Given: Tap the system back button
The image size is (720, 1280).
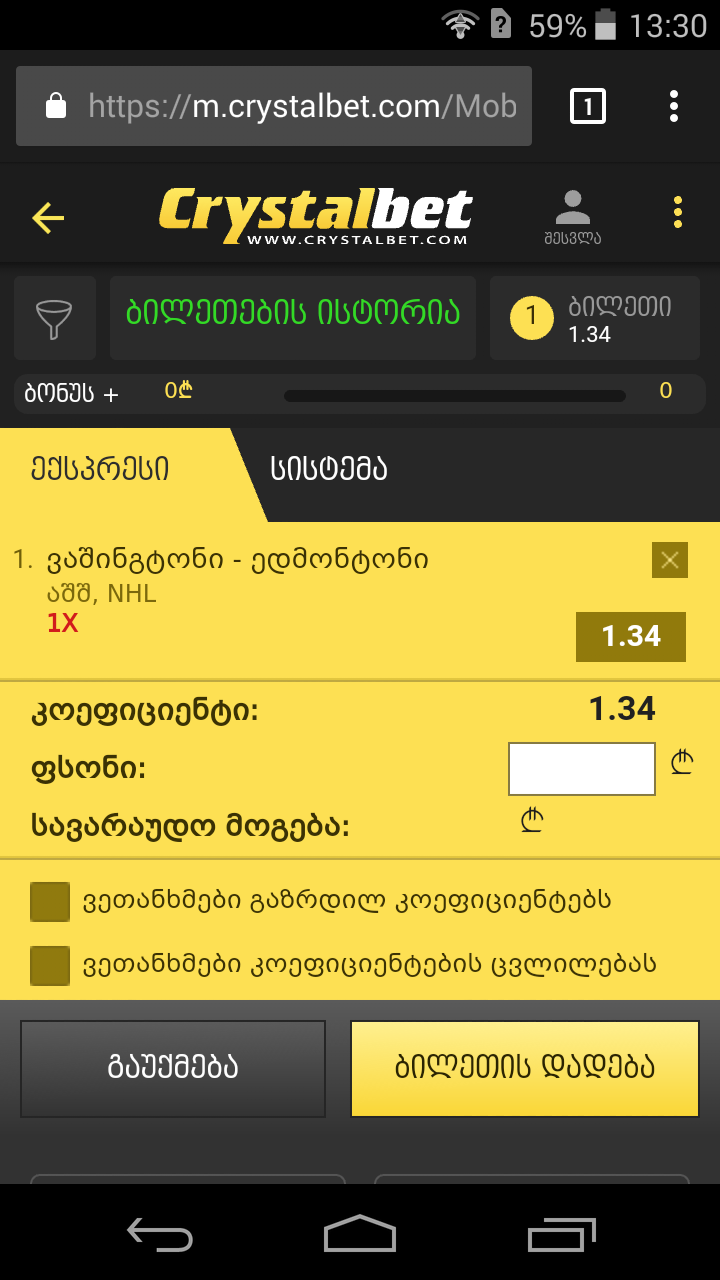Looking at the screenshot, I should (x=160, y=1233).
